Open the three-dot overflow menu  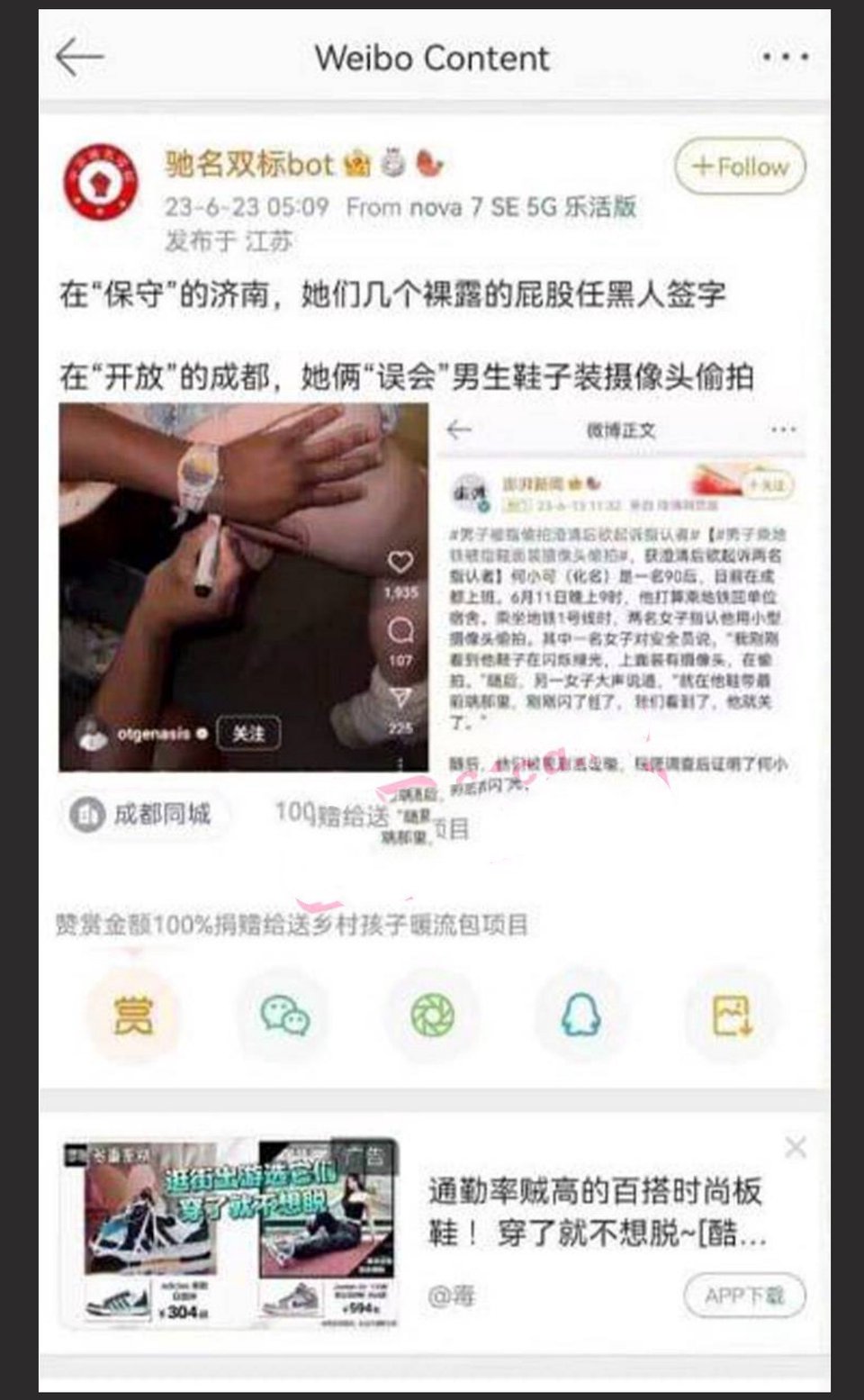[x=785, y=58]
